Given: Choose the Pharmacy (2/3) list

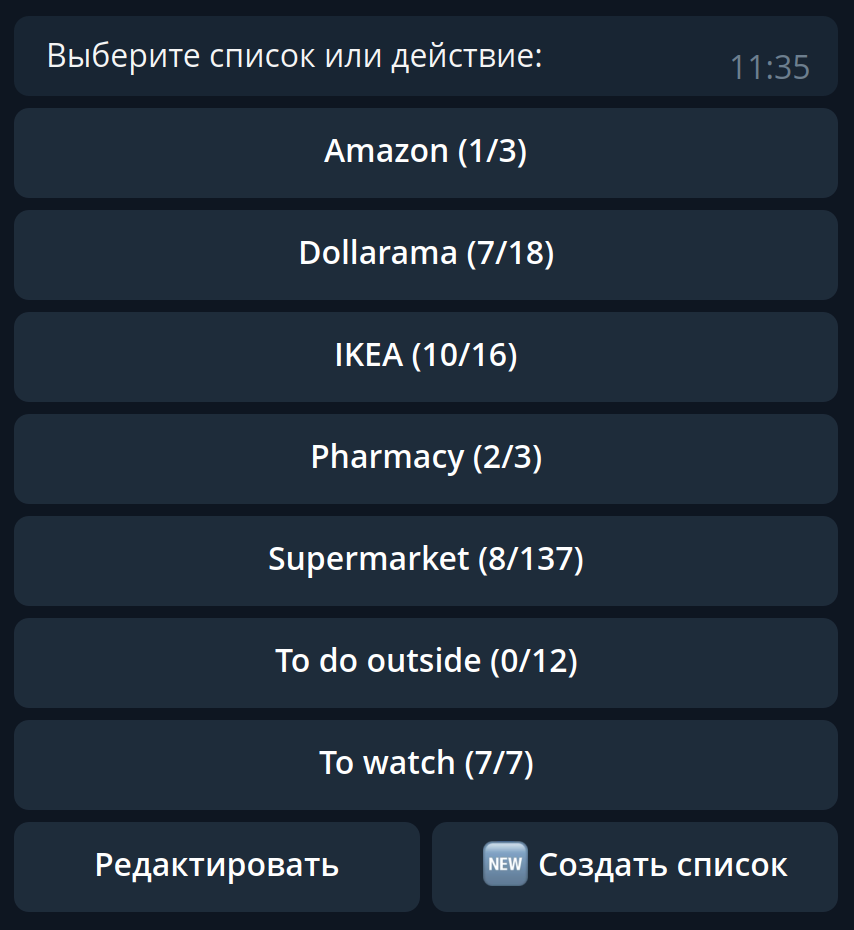Looking at the screenshot, I should (426, 458).
